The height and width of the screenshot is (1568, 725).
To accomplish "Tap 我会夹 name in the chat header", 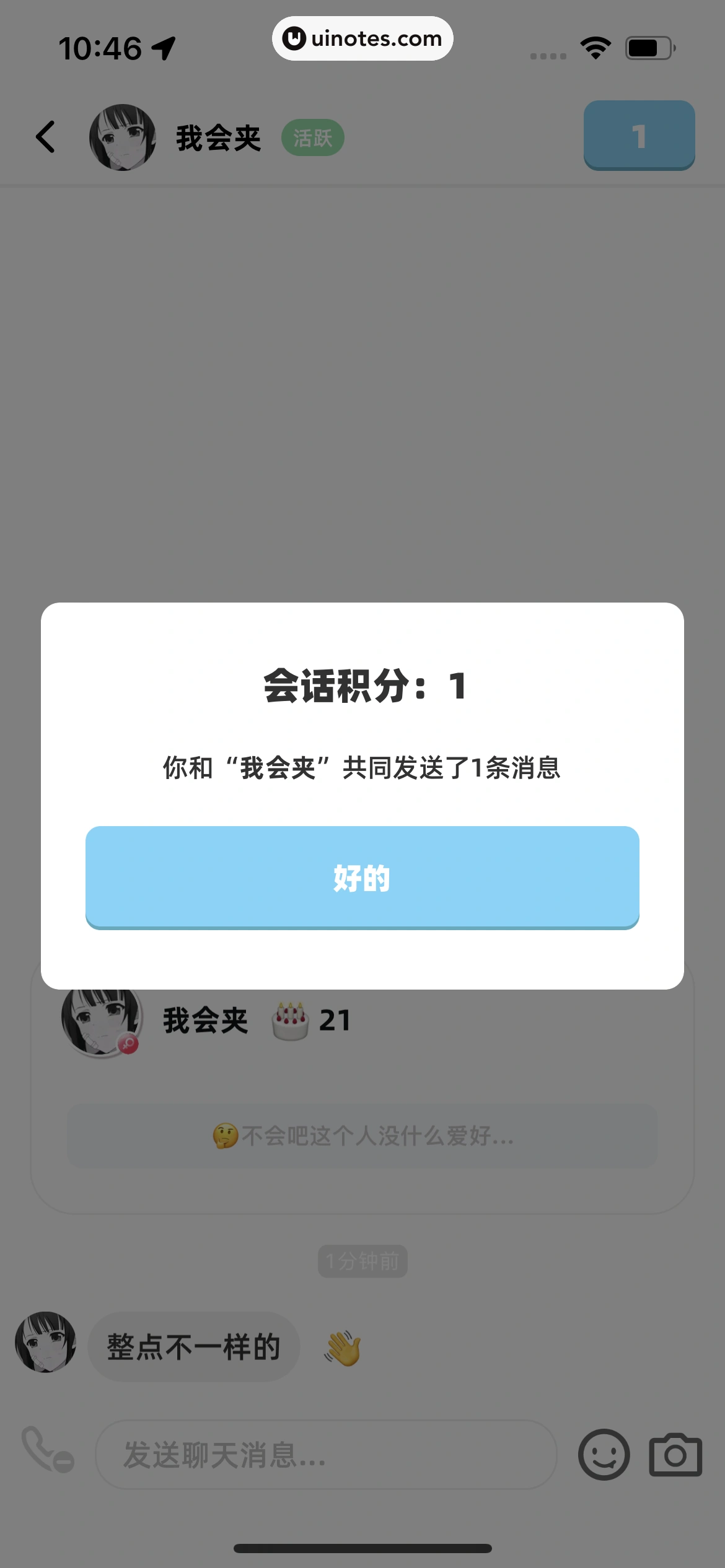I will 217,137.
